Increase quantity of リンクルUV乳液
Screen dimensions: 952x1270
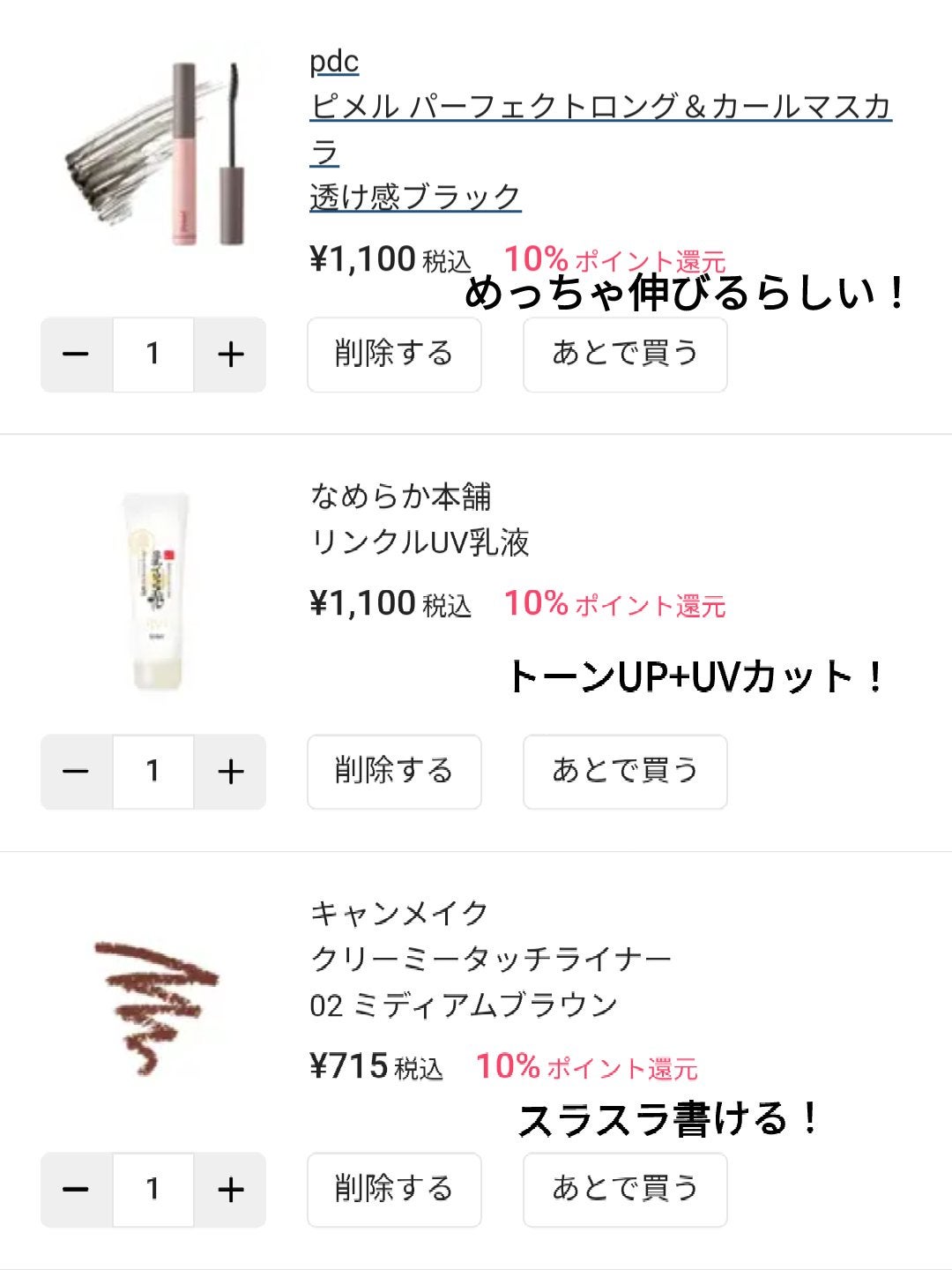[x=230, y=772]
